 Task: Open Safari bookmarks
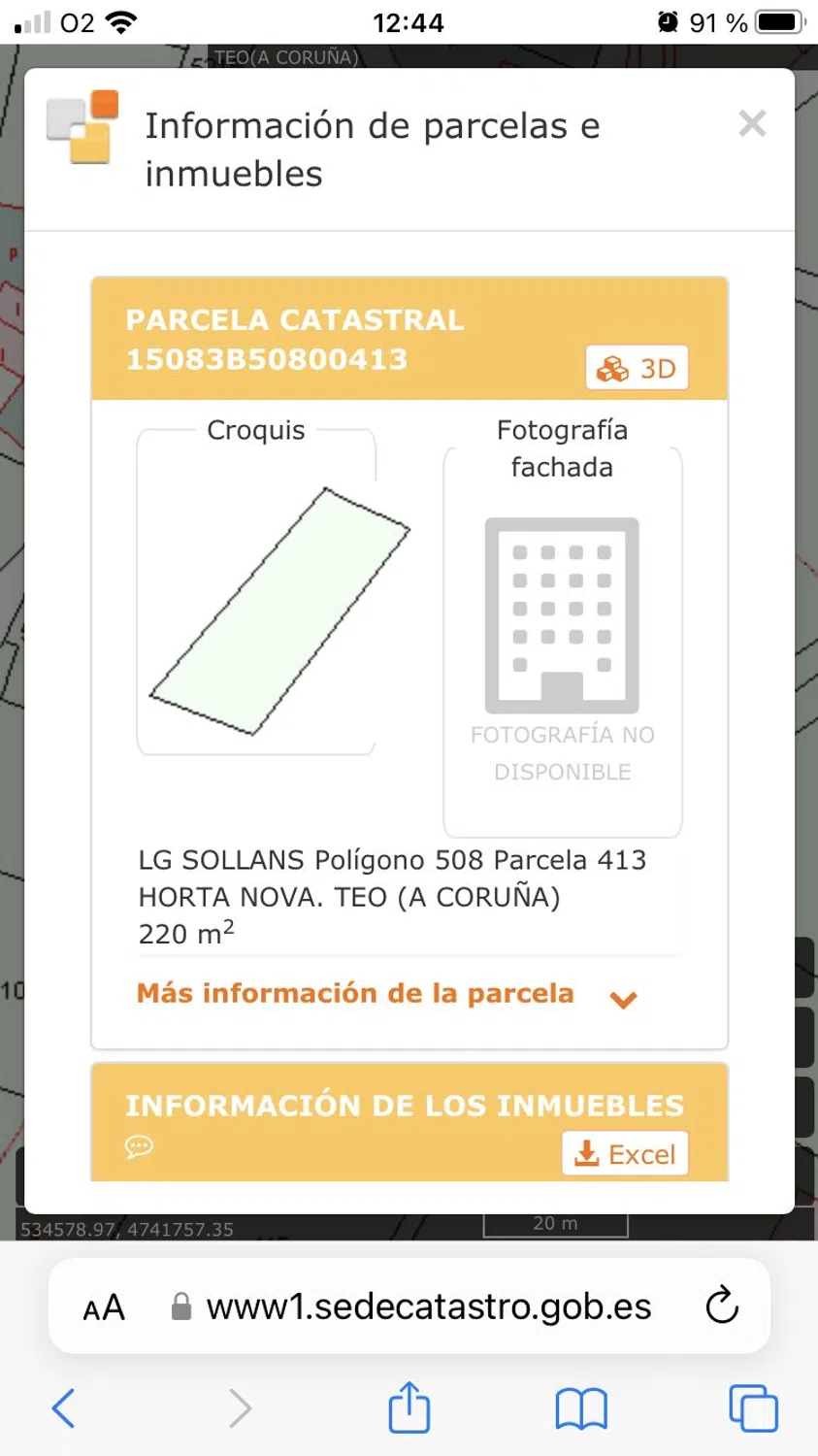pos(580,1408)
